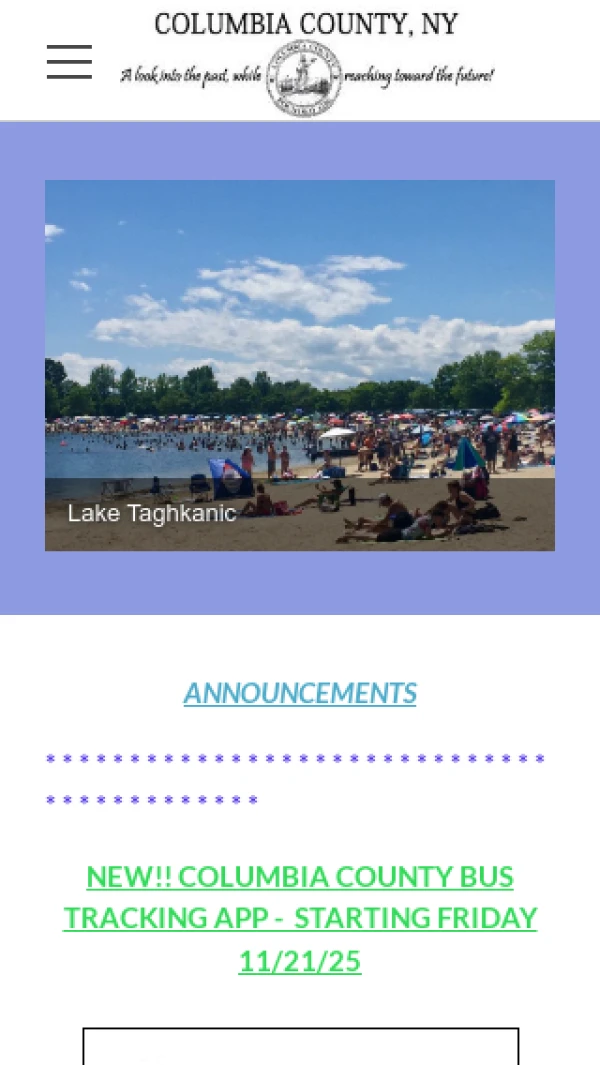Open the Lake Taghkanic slideshow image
The image size is (600, 1065).
point(300,365)
